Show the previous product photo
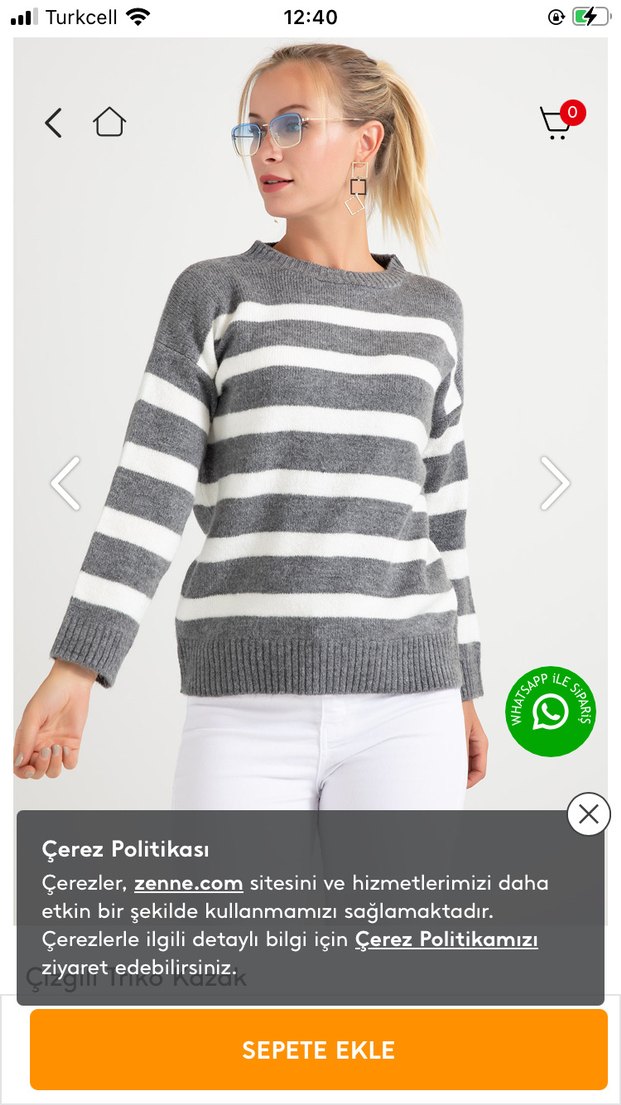The height and width of the screenshot is (1105, 621). click(66, 483)
